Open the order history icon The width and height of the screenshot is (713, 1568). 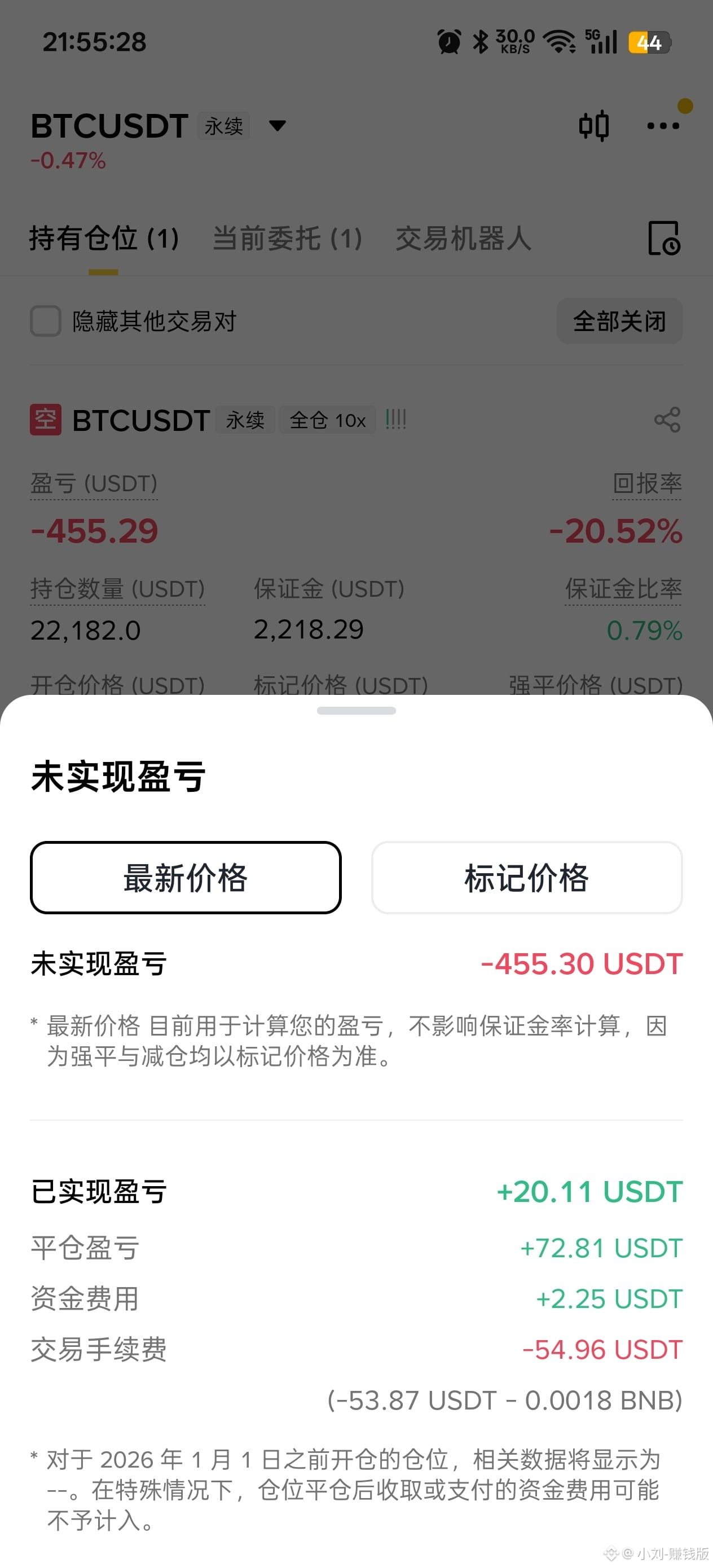tap(664, 238)
